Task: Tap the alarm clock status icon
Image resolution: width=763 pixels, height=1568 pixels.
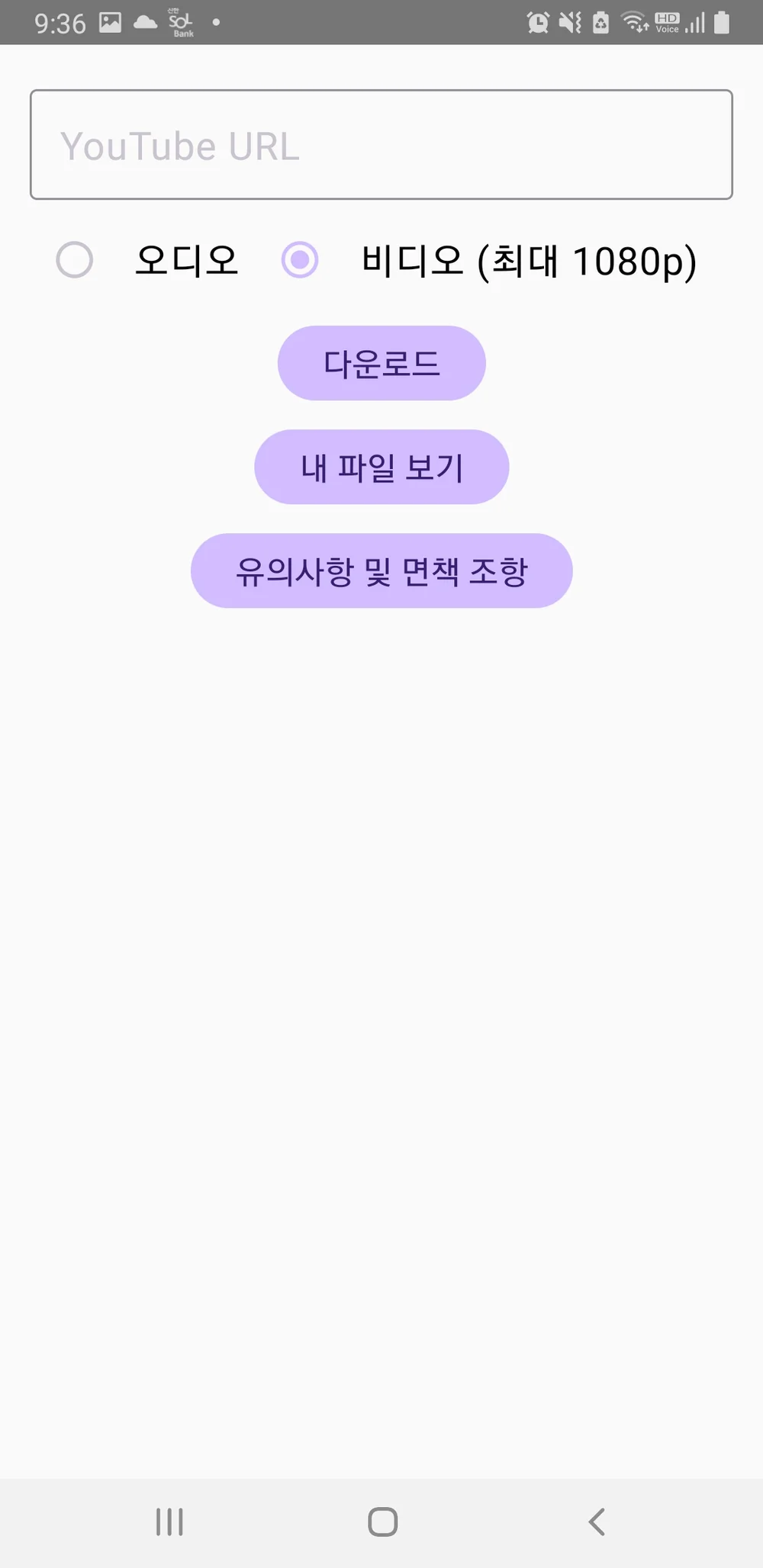Action: click(537, 22)
